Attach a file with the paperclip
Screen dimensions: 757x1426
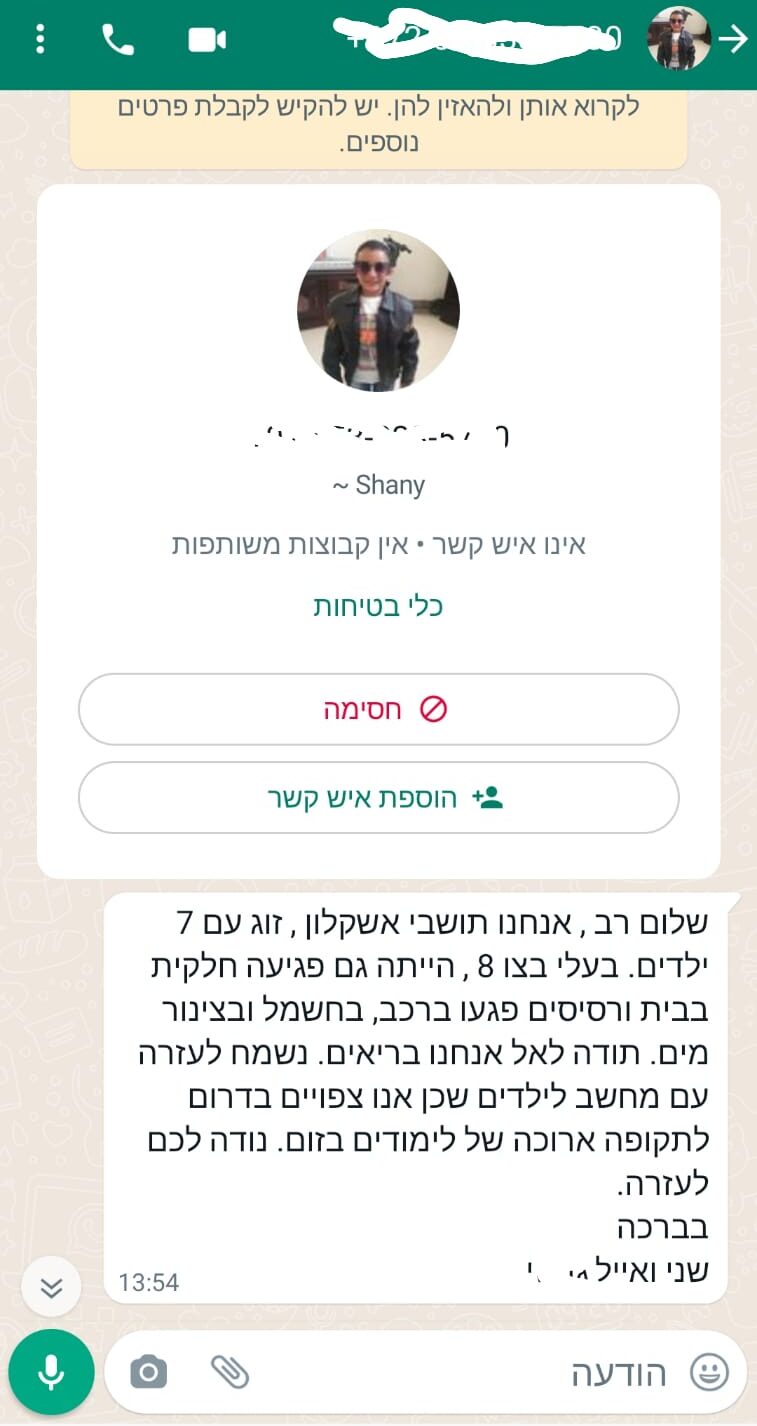point(229,1372)
